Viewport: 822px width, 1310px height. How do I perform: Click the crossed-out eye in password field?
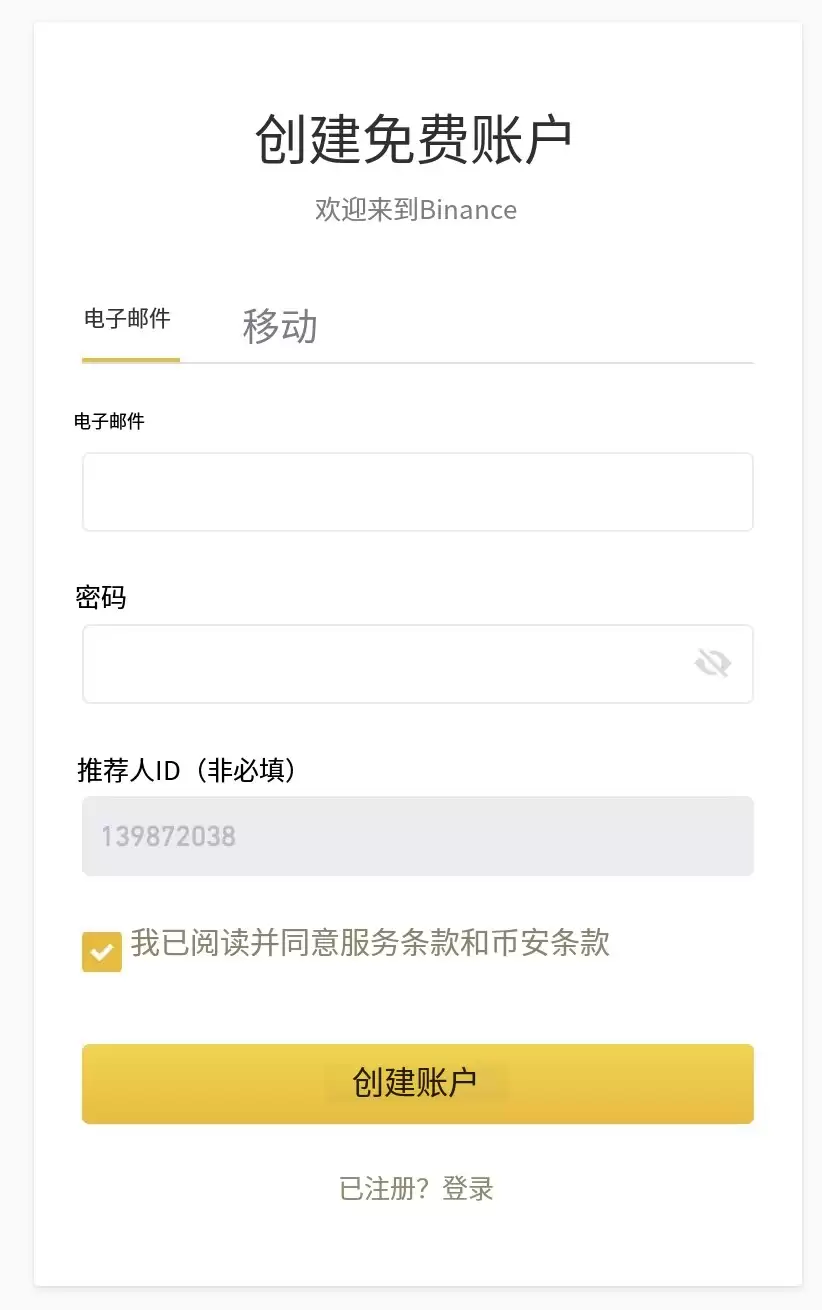712,662
